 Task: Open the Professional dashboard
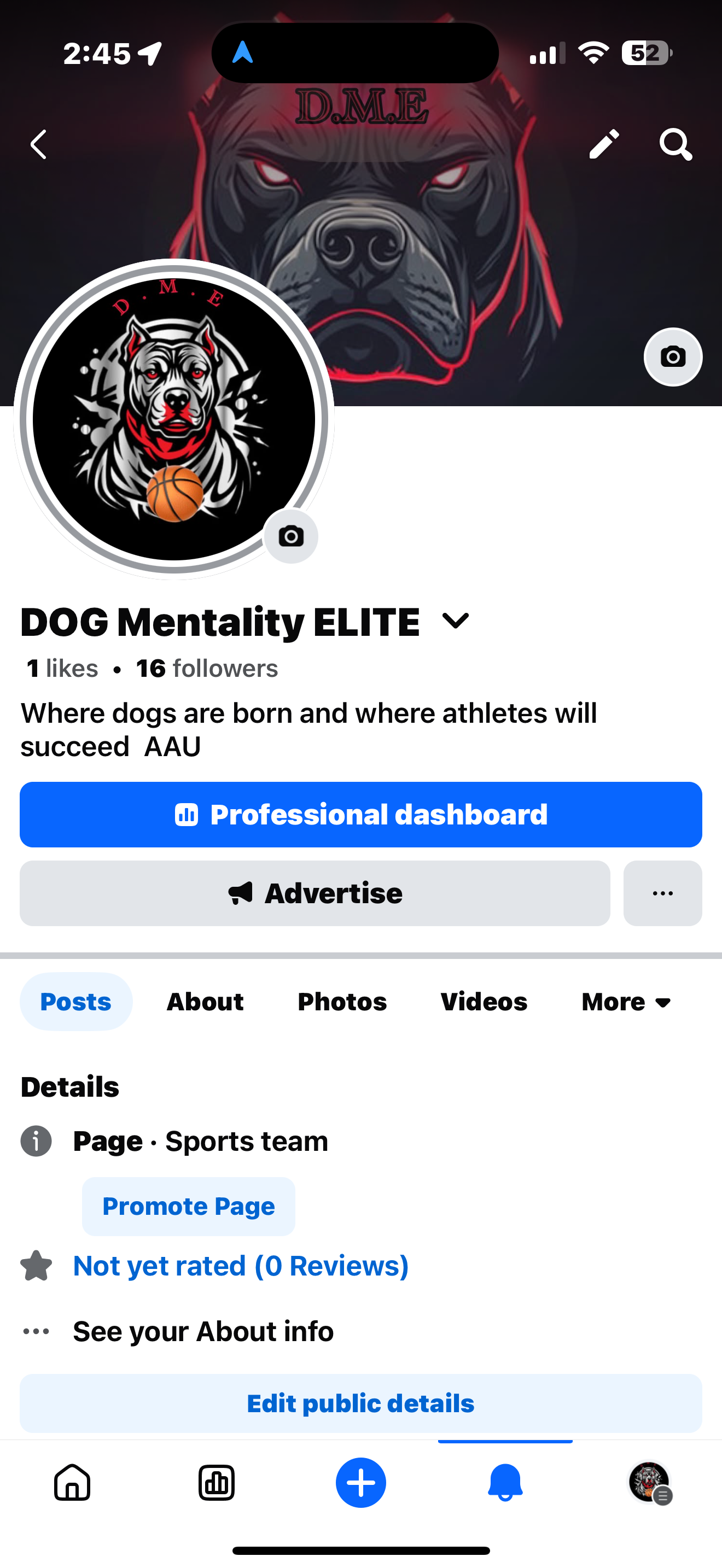point(361,815)
